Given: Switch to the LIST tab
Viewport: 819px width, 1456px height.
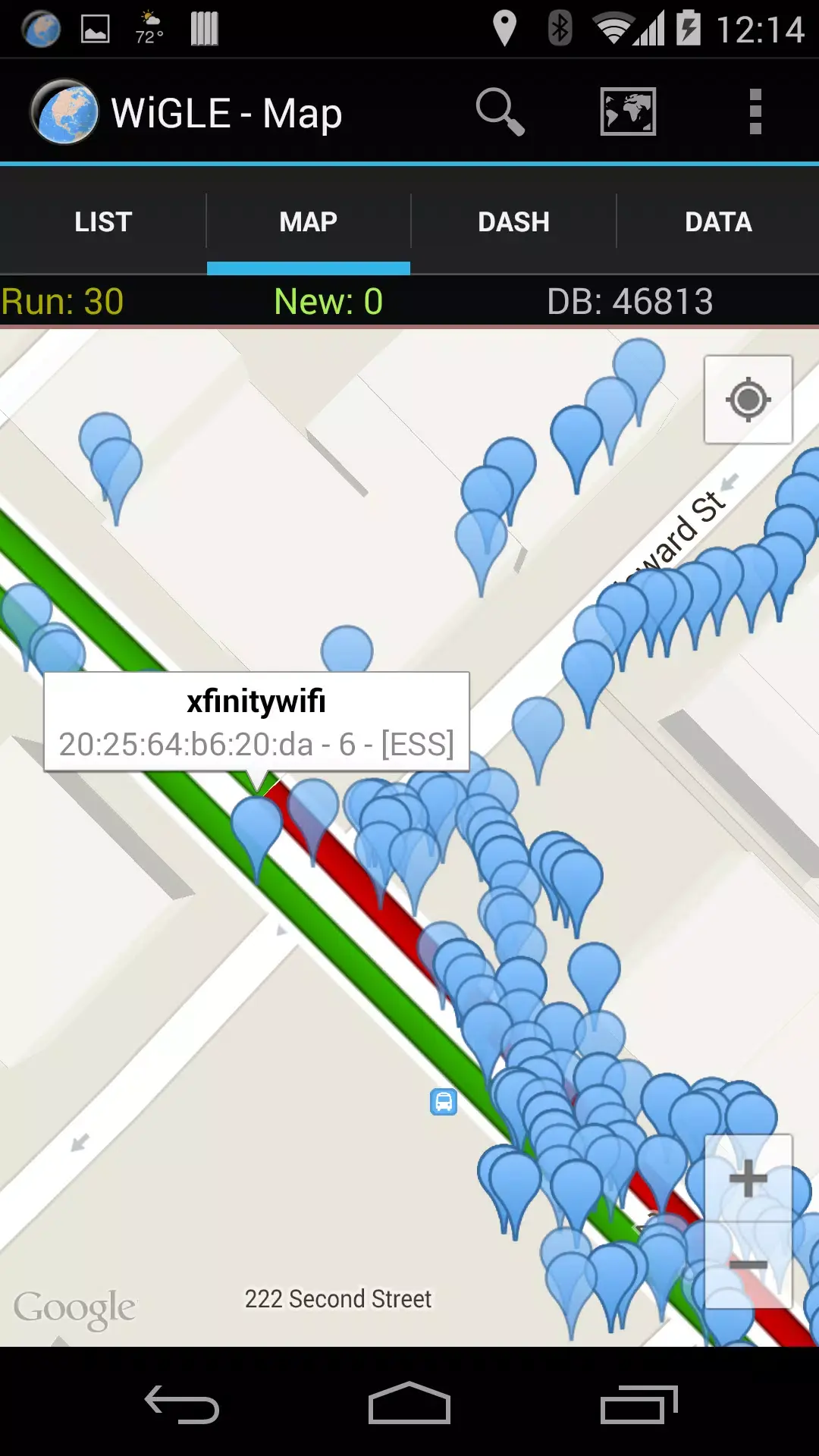Looking at the screenshot, I should tap(101, 221).
